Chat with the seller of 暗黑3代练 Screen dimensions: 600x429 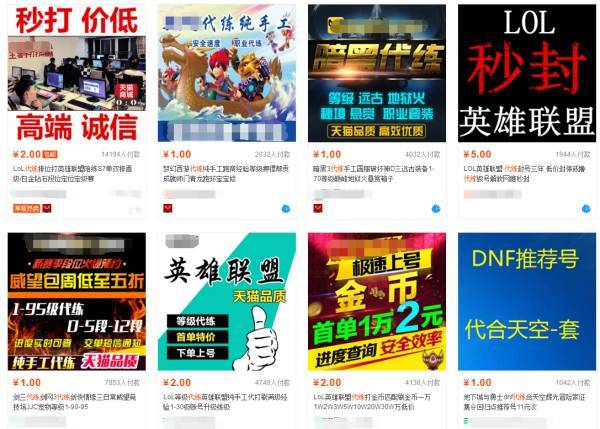pyautogui.click(x=436, y=208)
